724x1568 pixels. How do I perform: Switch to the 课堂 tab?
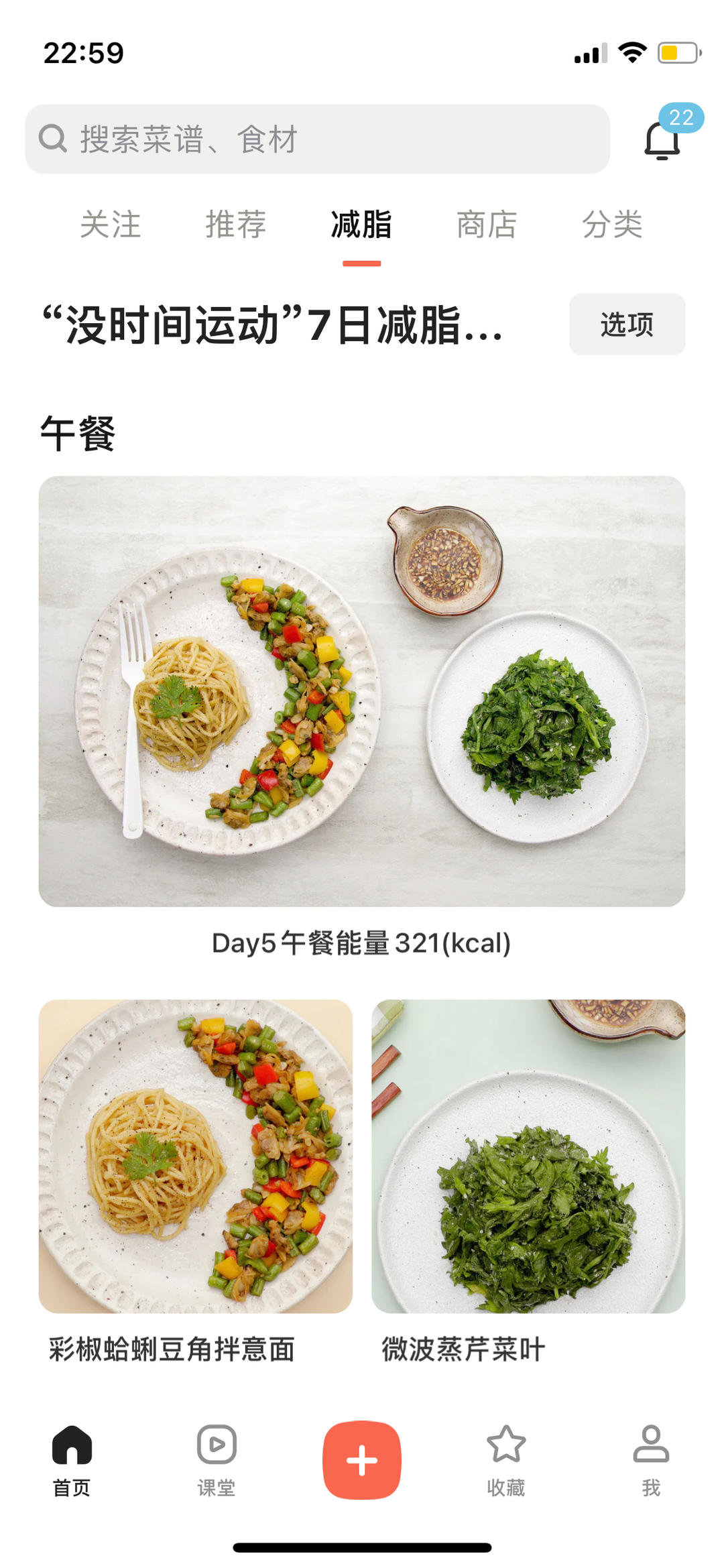pyautogui.click(x=217, y=1459)
